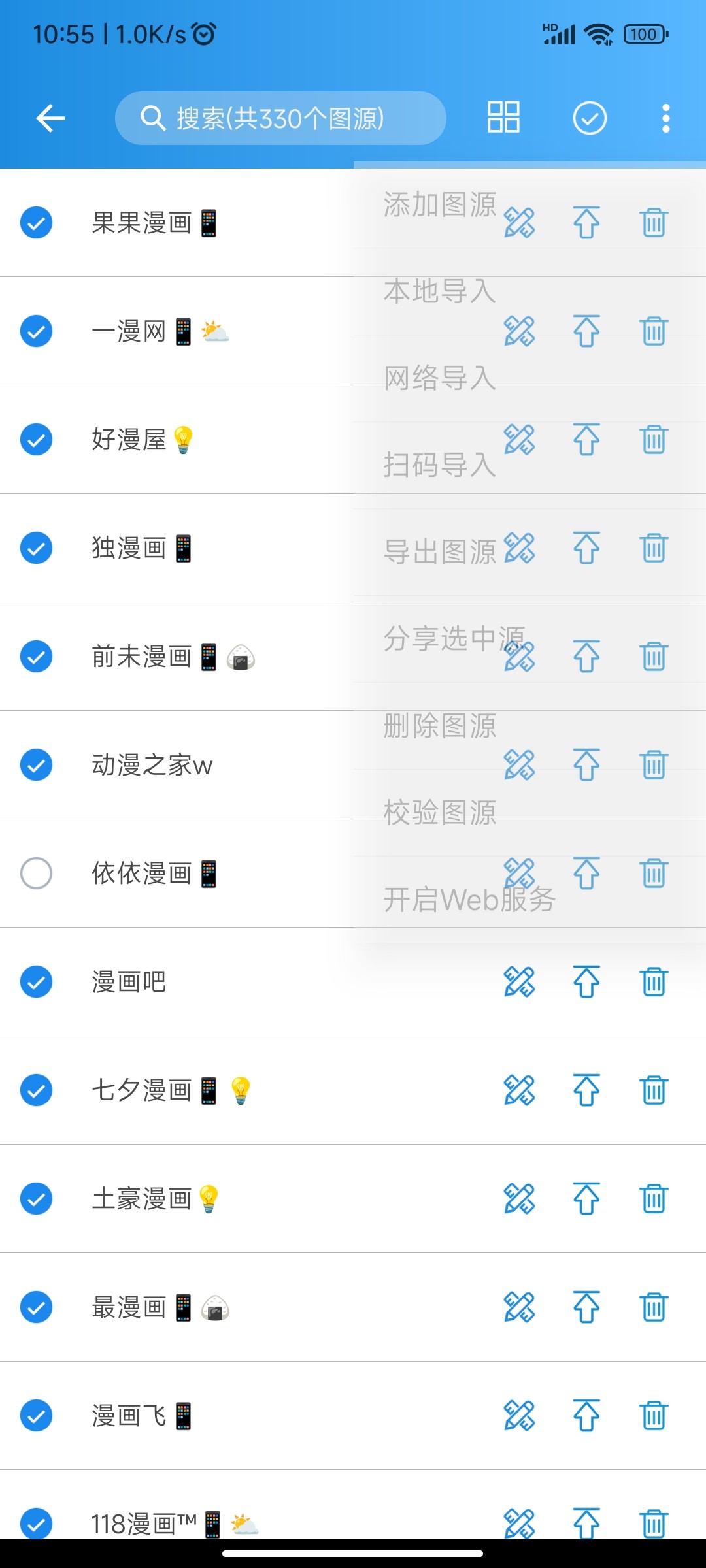The height and width of the screenshot is (1568, 706).
Task: Deselect the 前未漫画 entry
Action: click(x=37, y=657)
